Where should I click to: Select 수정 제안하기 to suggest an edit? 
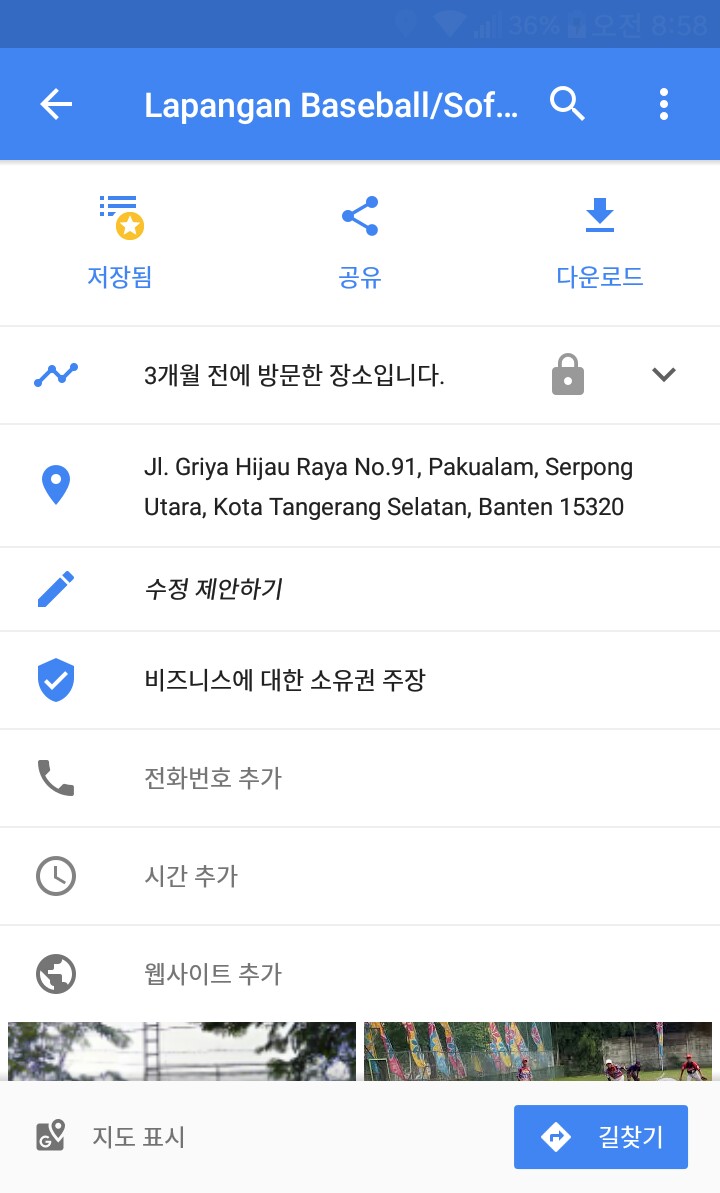(213, 589)
